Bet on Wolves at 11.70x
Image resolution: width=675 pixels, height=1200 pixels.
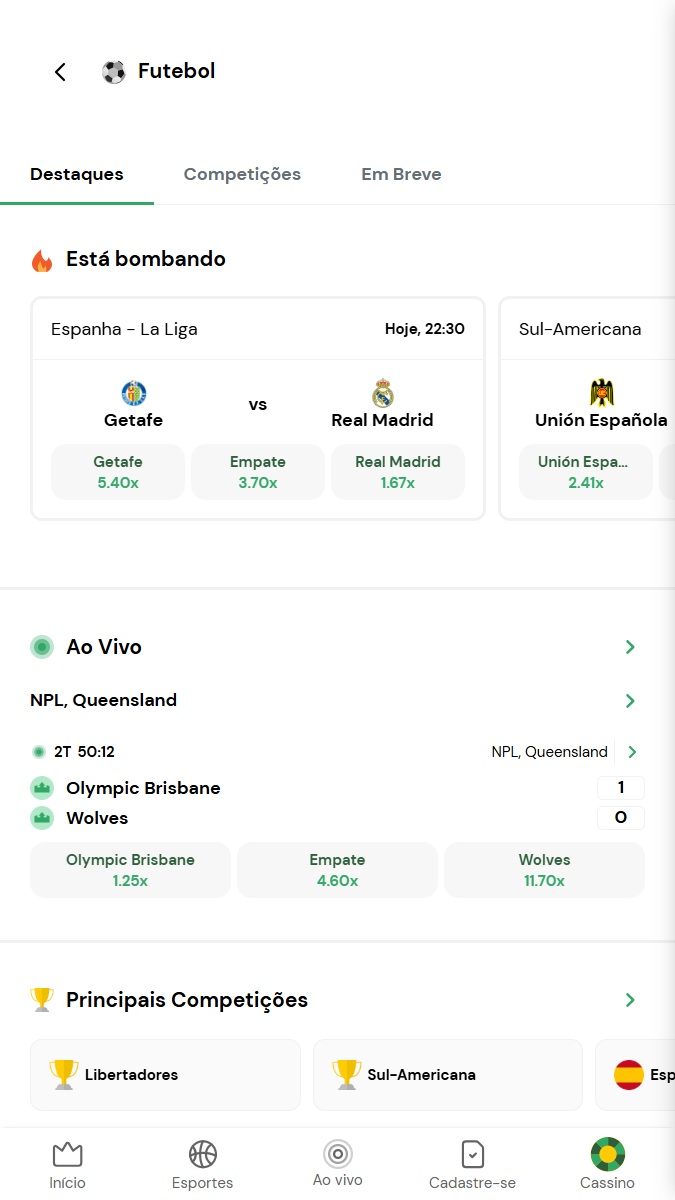coord(544,870)
